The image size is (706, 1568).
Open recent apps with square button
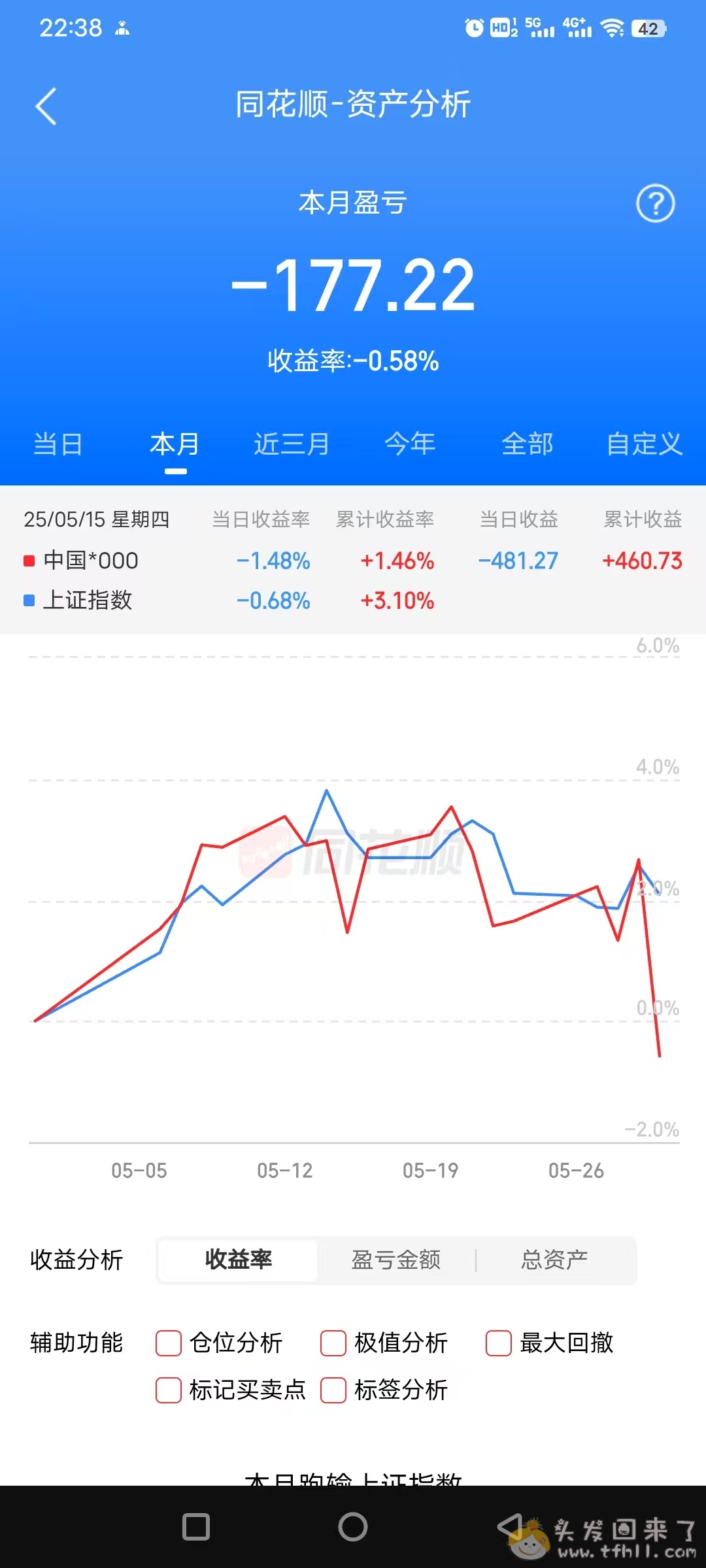(x=196, y=1527)
